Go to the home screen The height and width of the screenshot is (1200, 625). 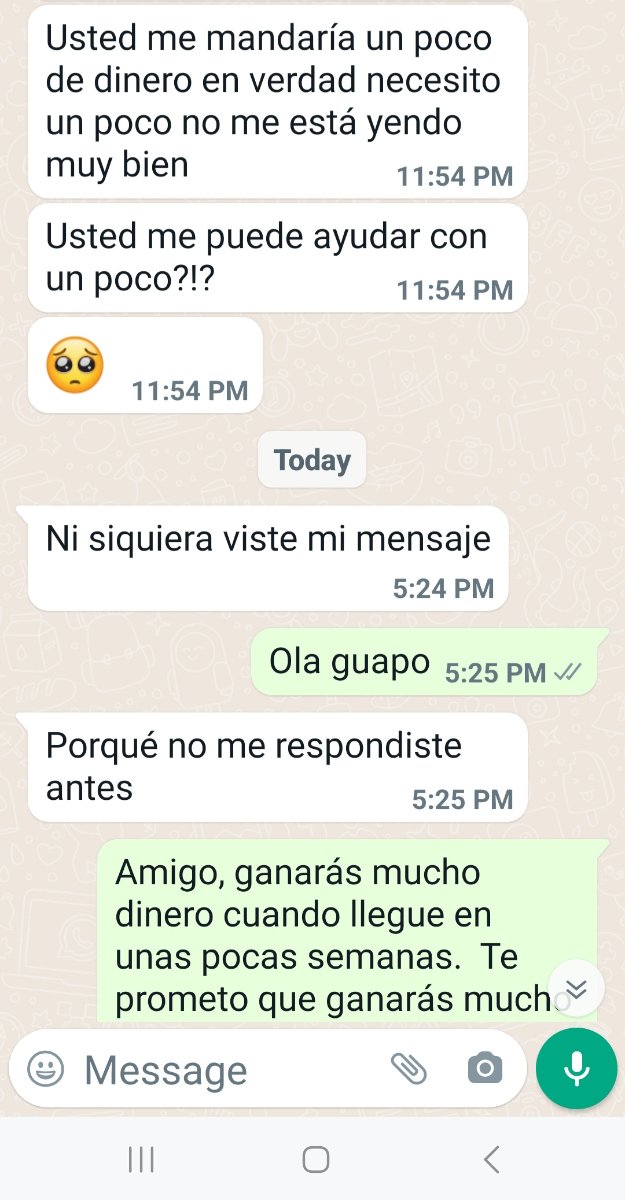click(x=316, y=1160)
